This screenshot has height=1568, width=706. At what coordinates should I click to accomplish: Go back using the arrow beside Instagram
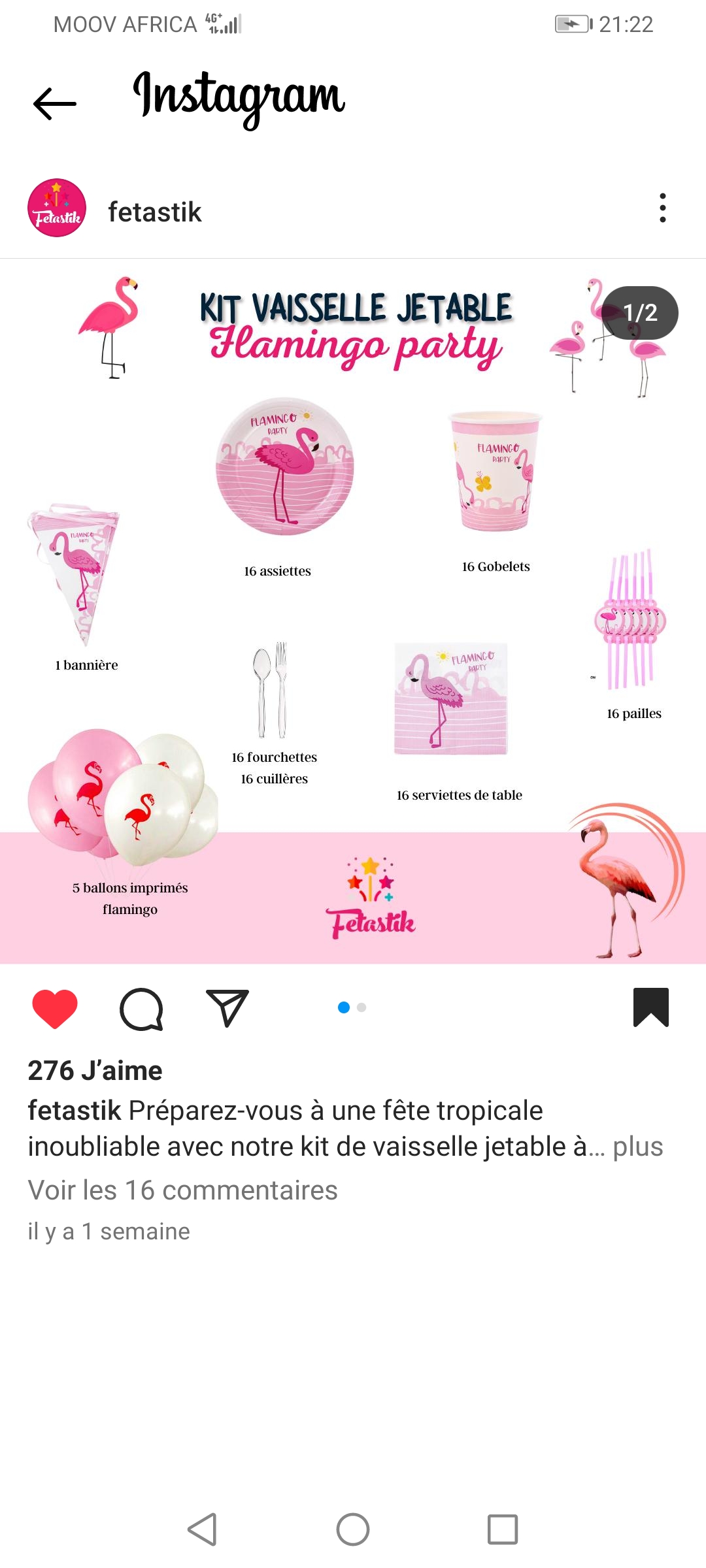tap(55, 104)
